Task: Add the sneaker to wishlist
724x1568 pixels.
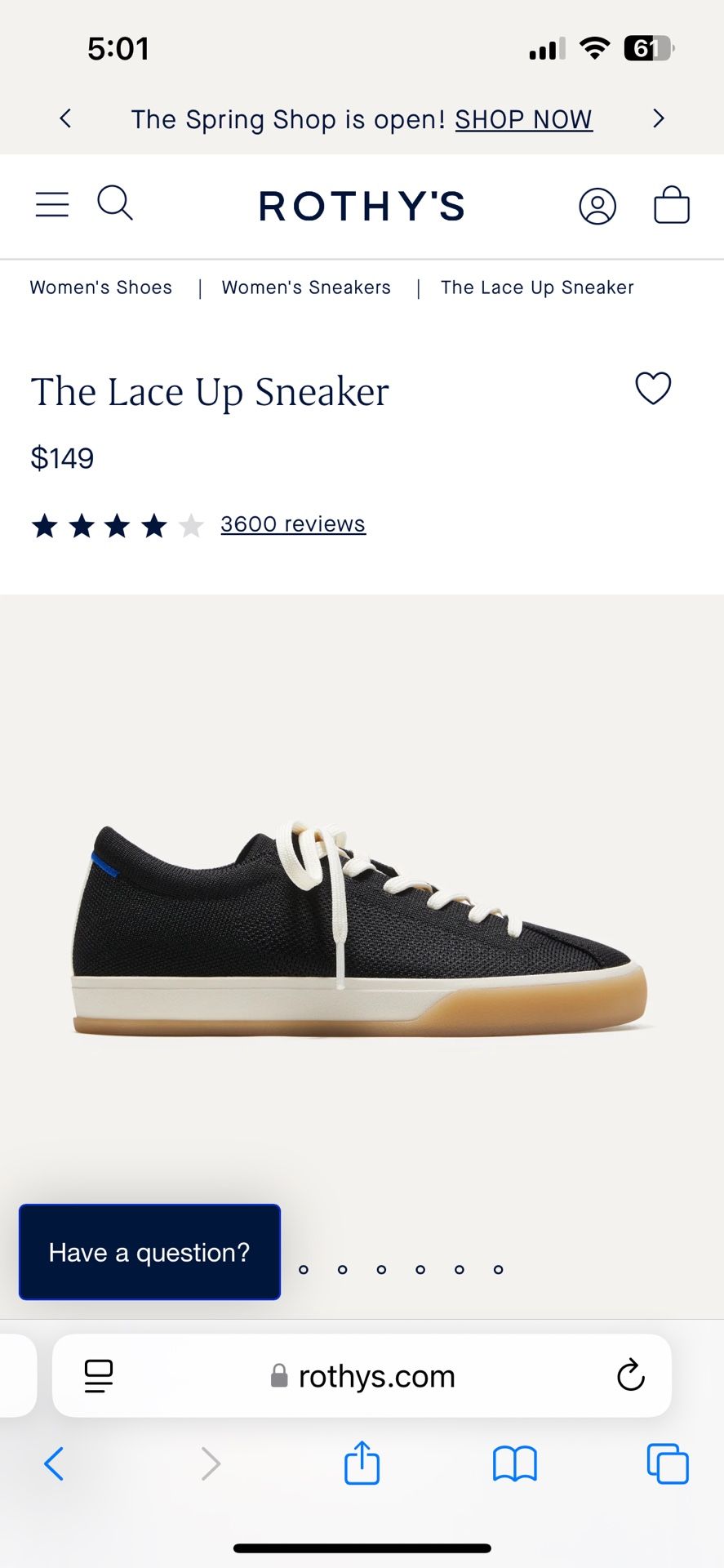Action: 653,389
